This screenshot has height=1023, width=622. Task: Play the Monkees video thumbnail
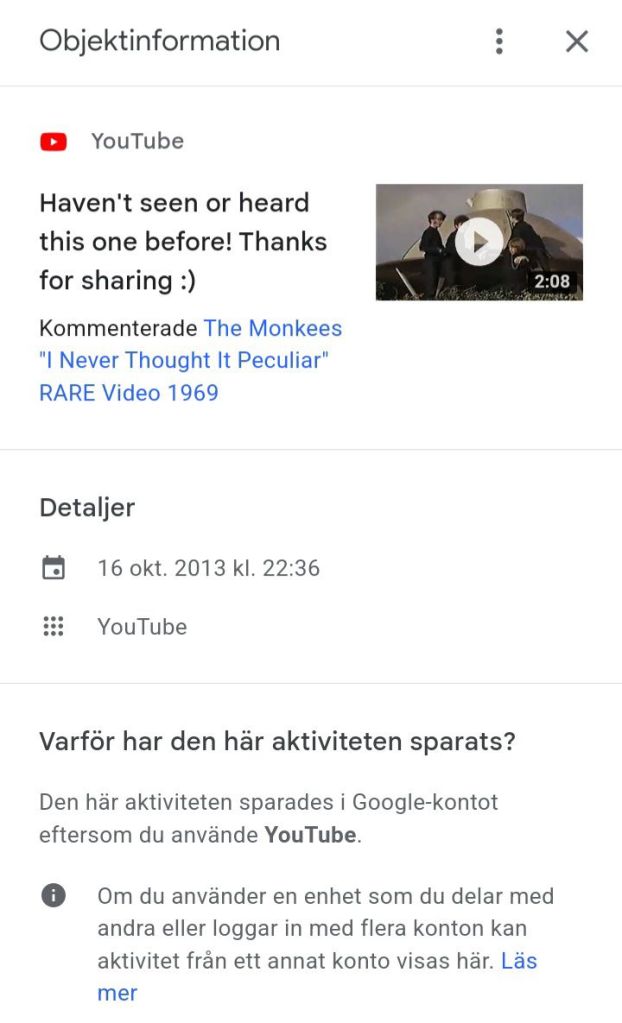click(479, 241)
